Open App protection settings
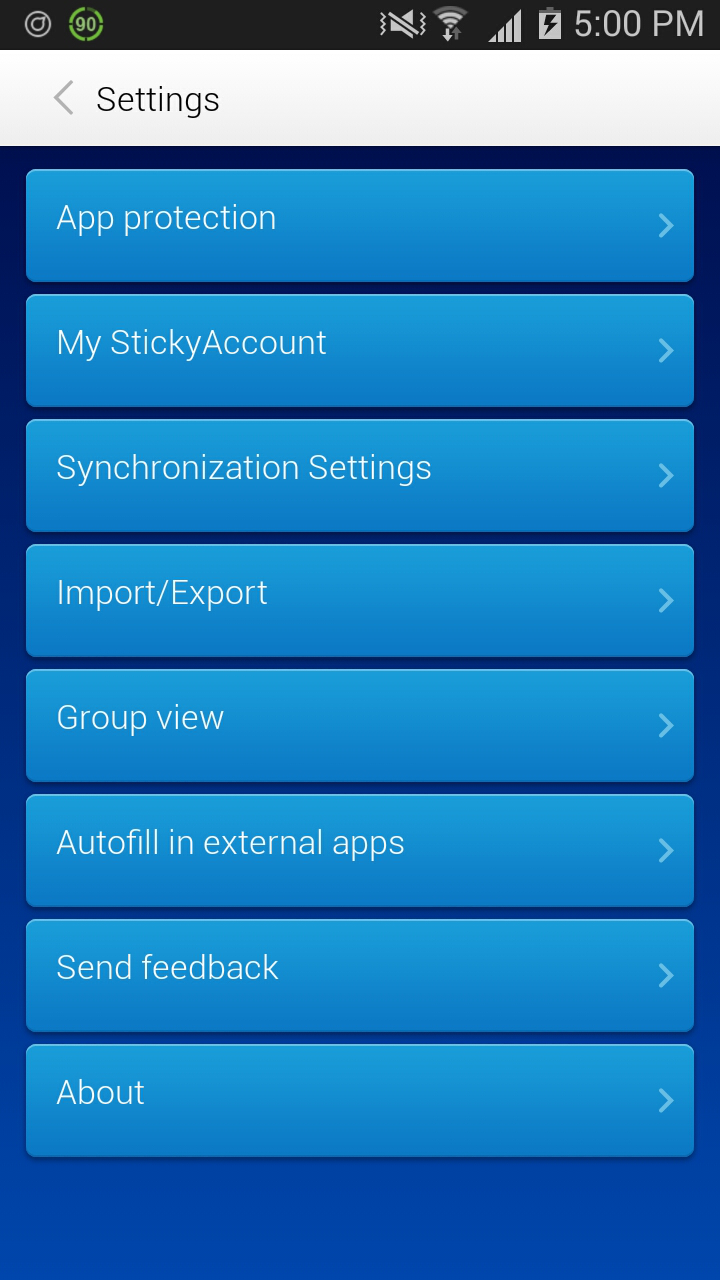 359,225
